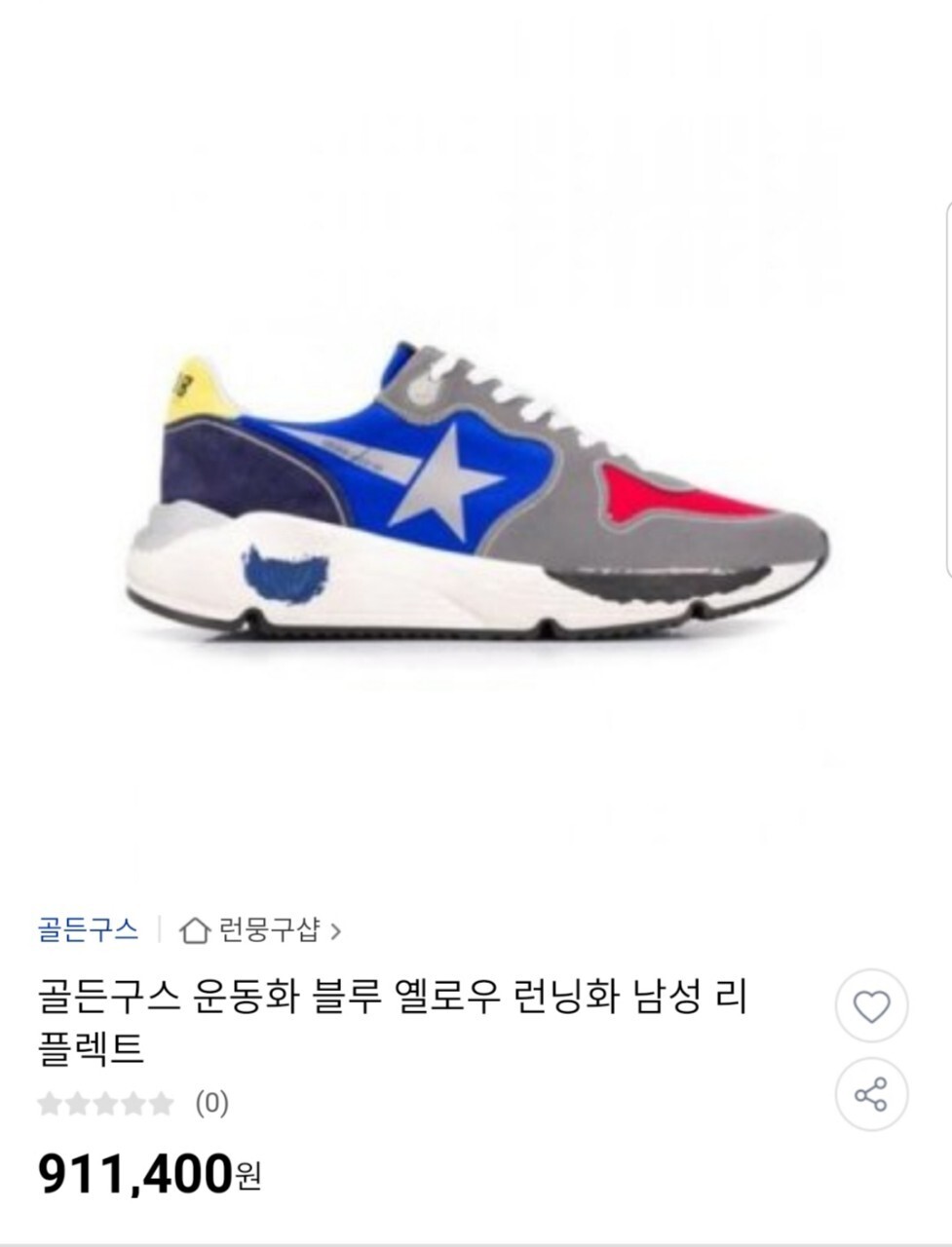Share this product listing

pos(871,1094)
